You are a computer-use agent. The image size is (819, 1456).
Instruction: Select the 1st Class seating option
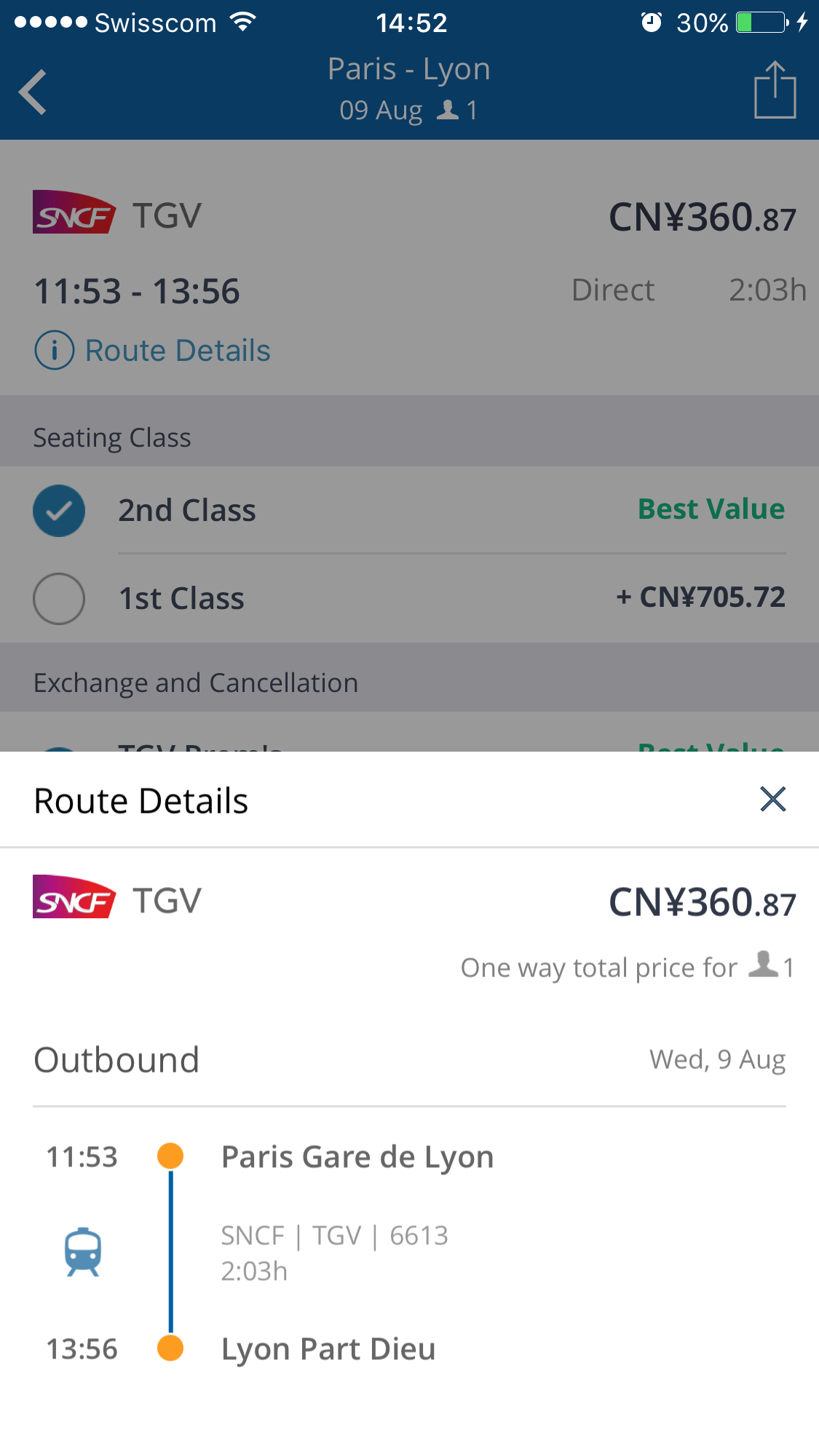click(59, 599)
